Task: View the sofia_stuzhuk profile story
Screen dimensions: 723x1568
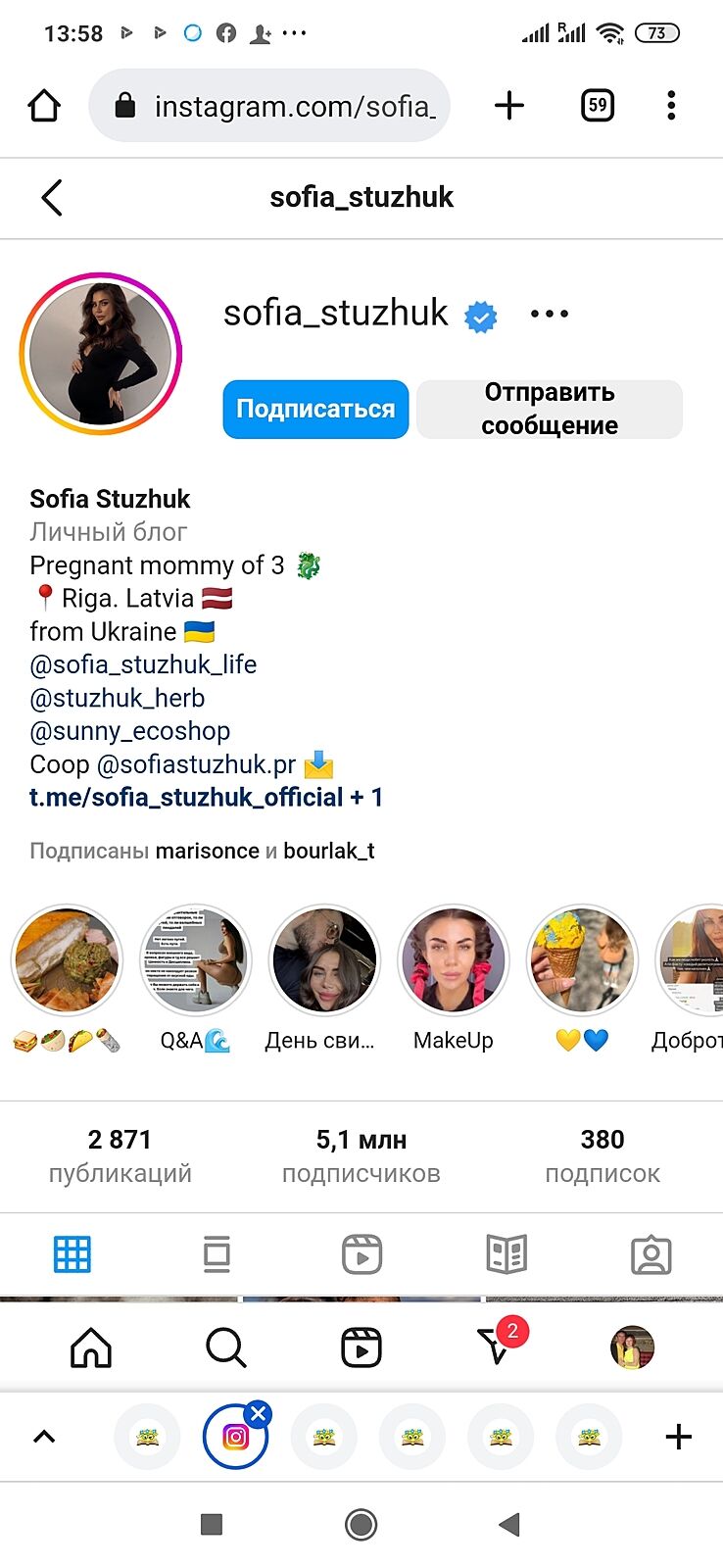Action: [101, 354]
